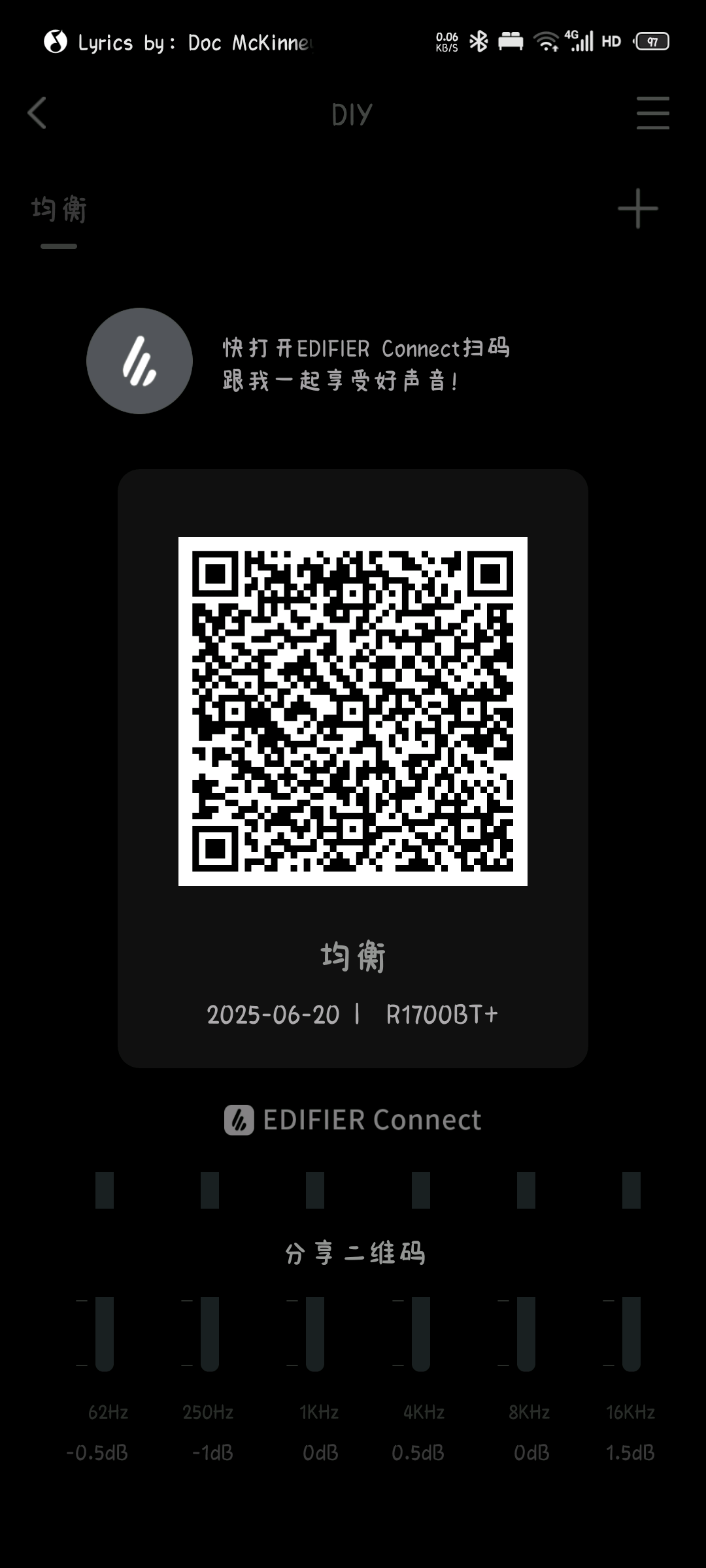Select the 均衡 preset tab
Screen dimensions: 706x1568
[x=59, y=210]
